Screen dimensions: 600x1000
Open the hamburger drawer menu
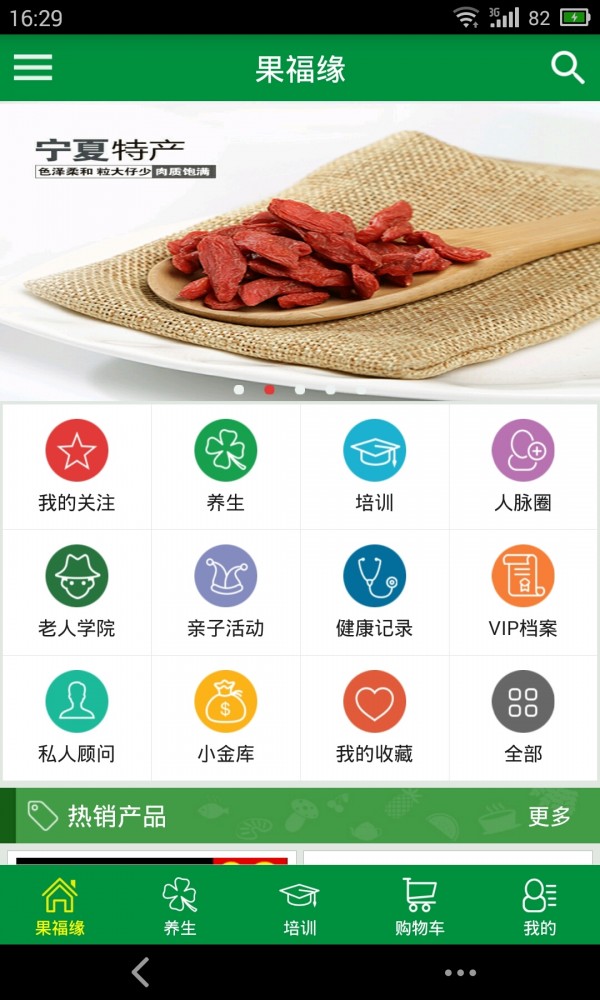tap(33, 67)
